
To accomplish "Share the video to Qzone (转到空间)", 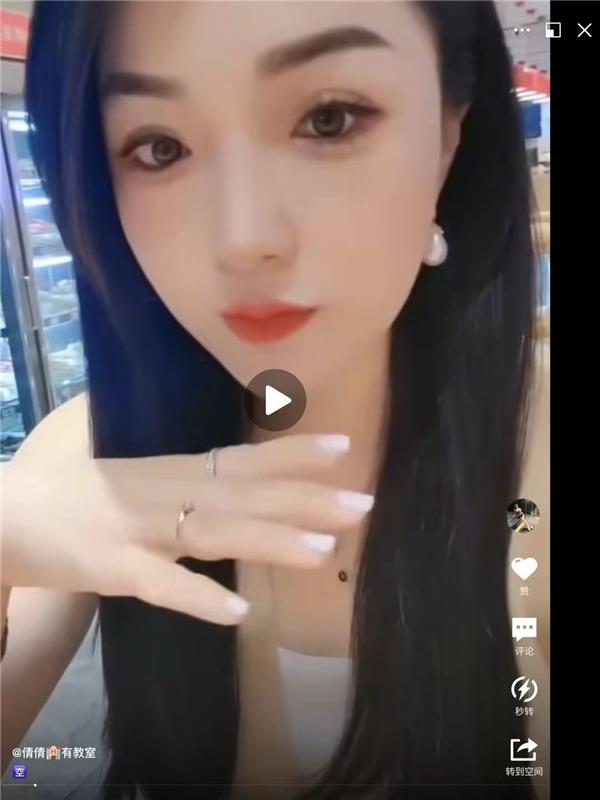I will tap(524, 750).
